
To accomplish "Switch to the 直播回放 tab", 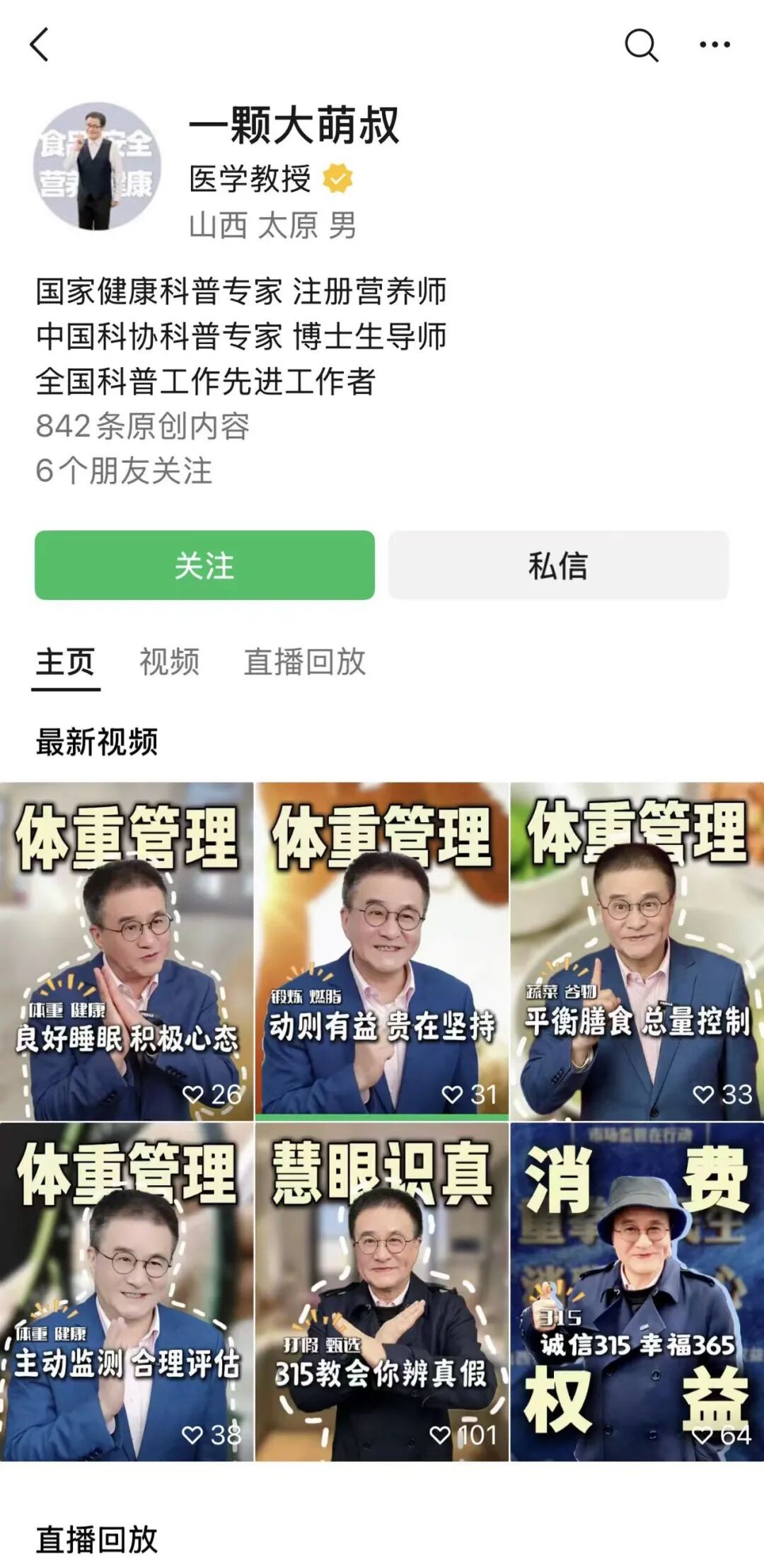I will click(304, 662).
